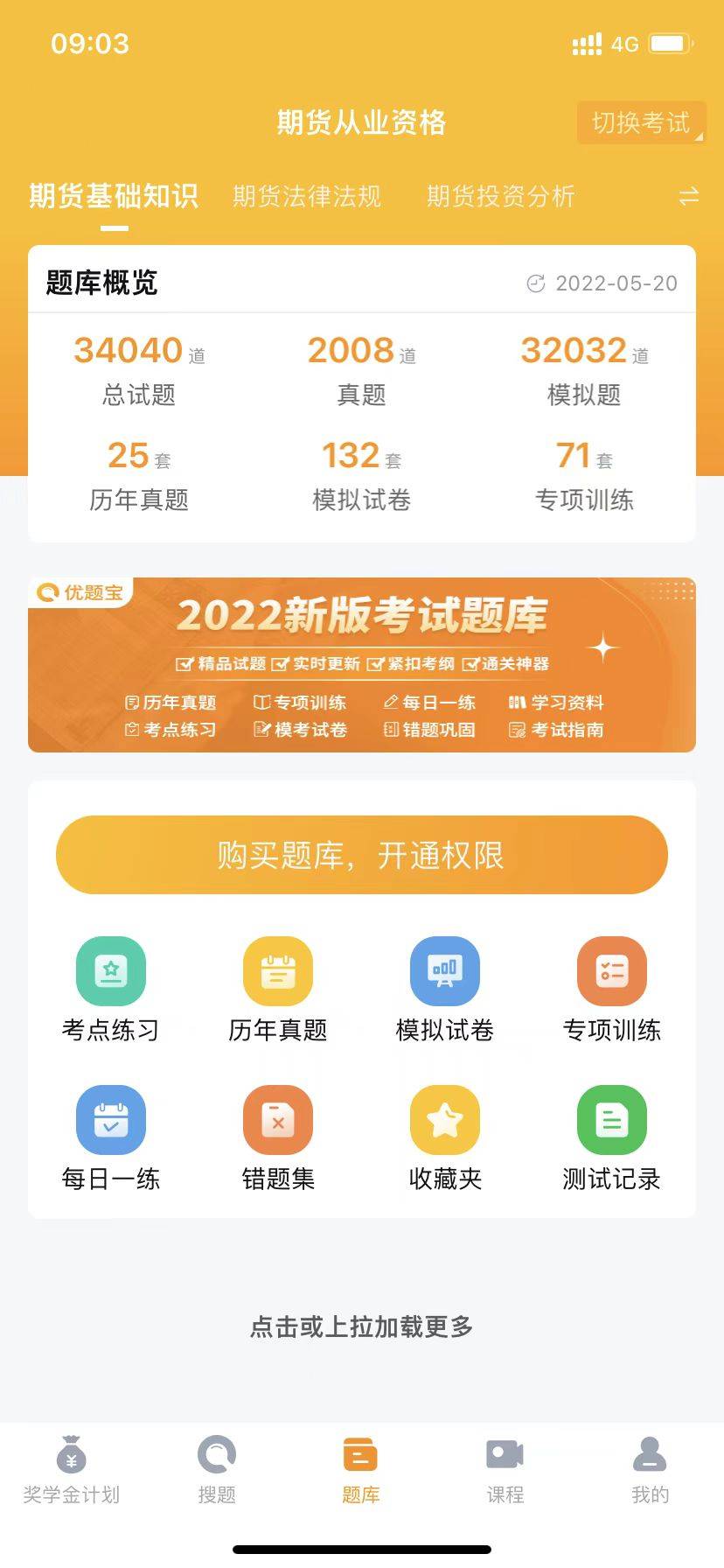Open the 2022新版考试题库 promotional banner

361,663
